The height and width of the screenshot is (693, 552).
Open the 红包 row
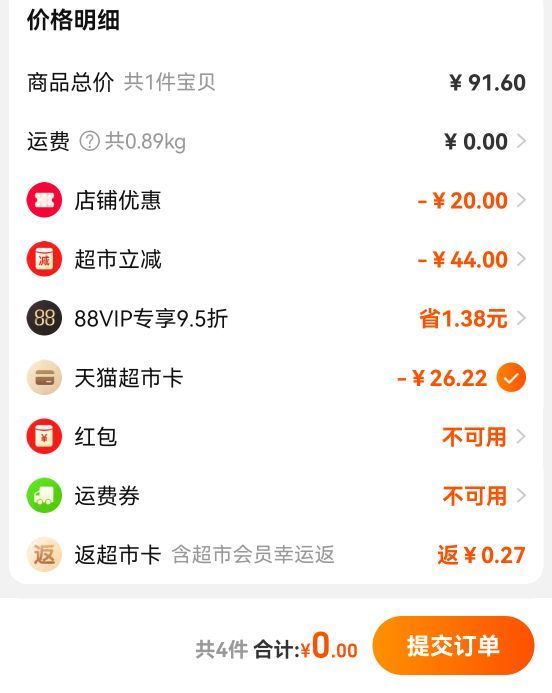pos(276,437)
